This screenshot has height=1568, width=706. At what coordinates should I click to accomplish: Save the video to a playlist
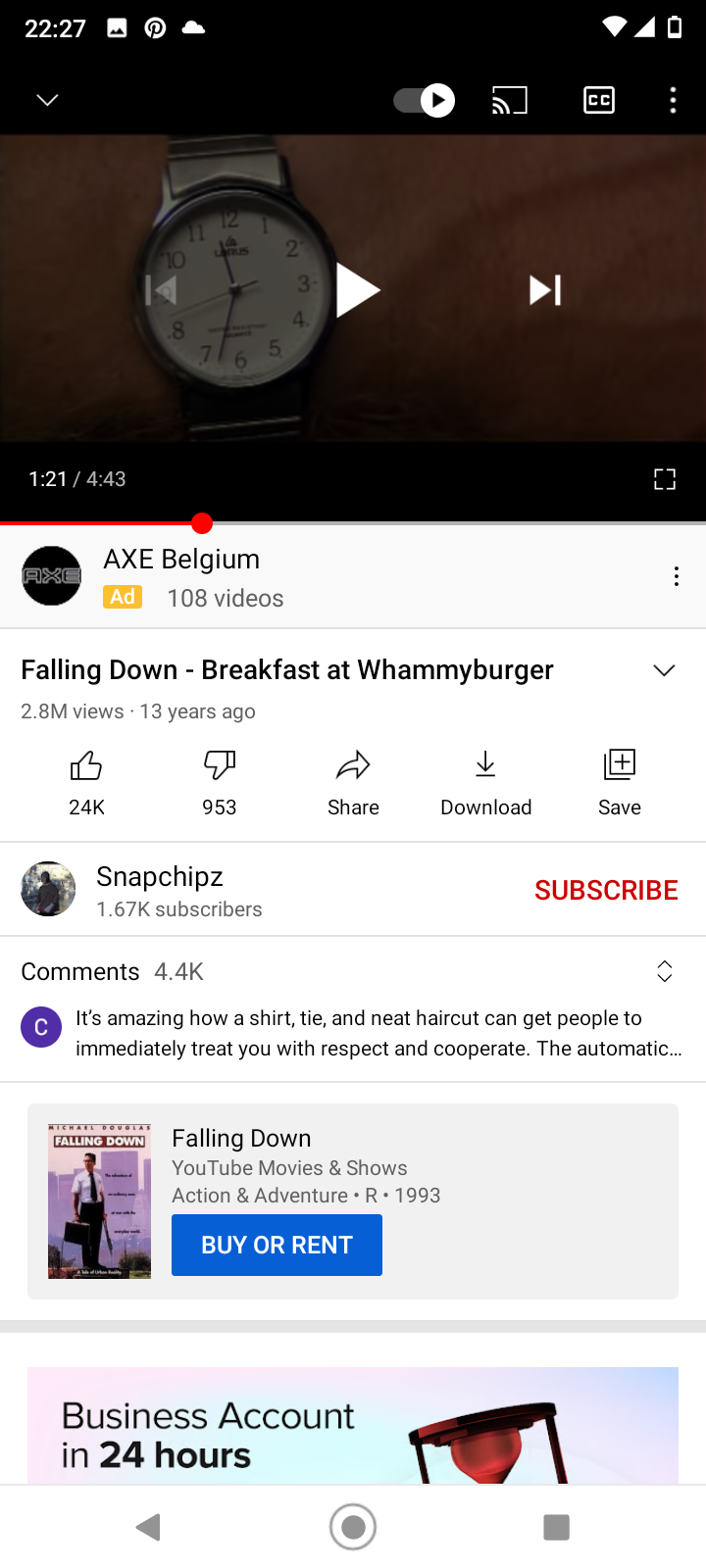coord(620,781)
